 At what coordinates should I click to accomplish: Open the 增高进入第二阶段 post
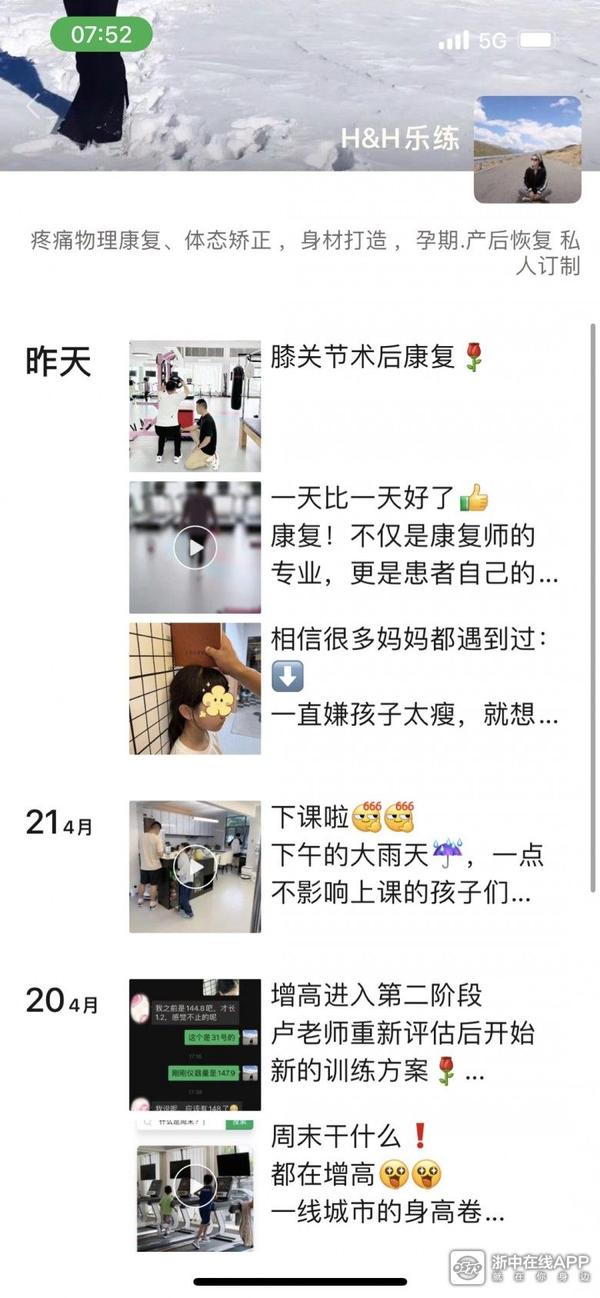(195, 1044)
